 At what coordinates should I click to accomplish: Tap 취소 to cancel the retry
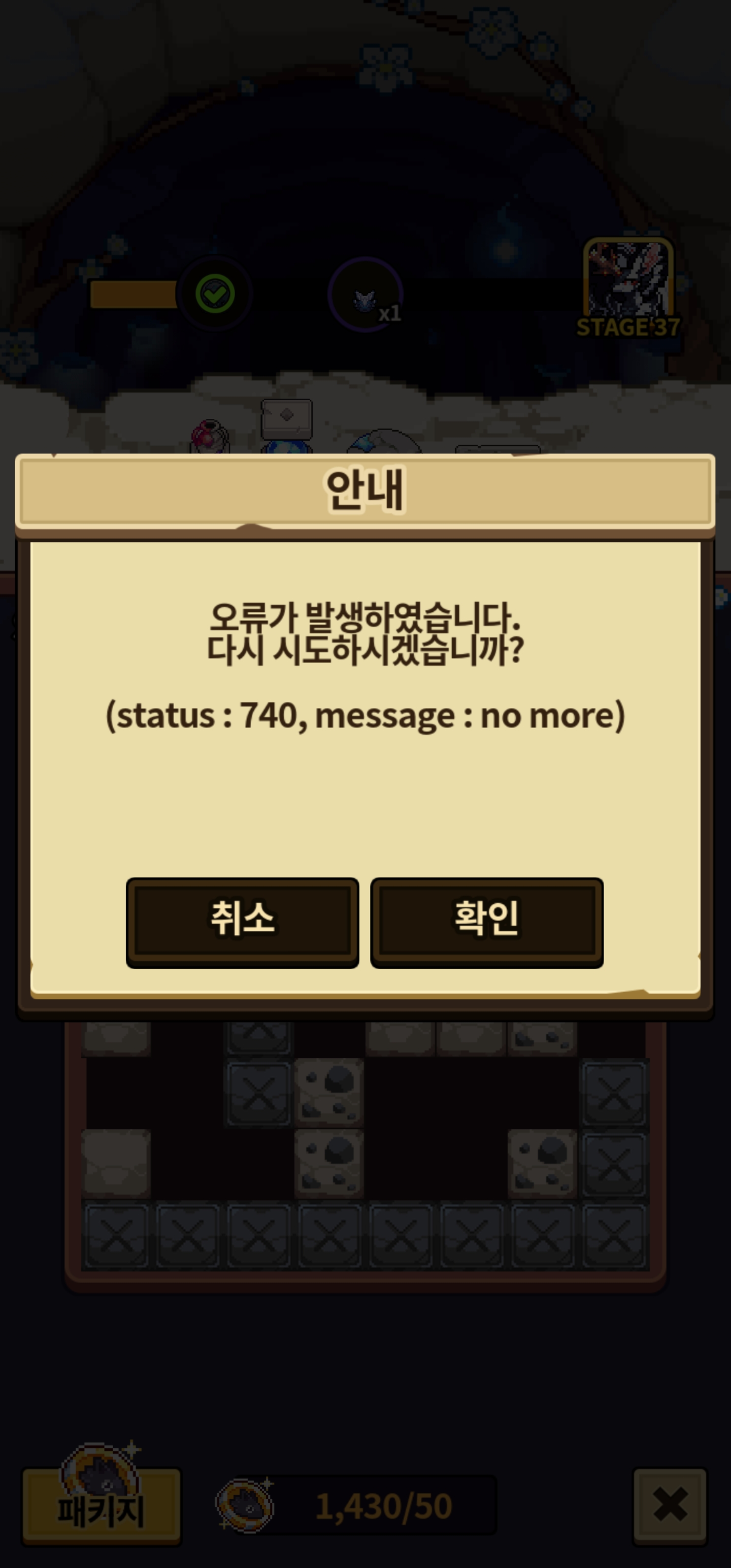pyautogui.click(x=242, y=921)
